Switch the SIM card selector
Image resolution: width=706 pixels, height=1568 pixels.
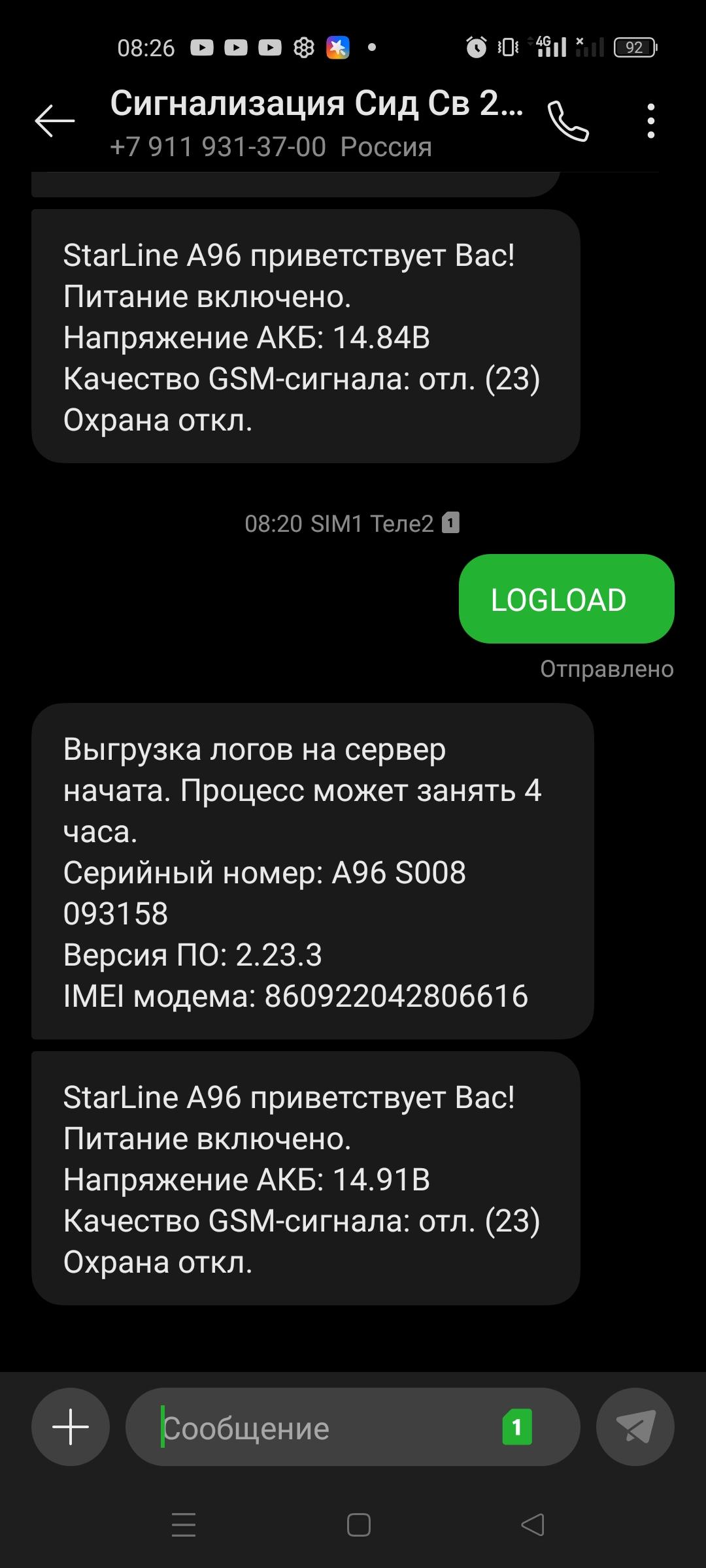[x=516, y=1427]
